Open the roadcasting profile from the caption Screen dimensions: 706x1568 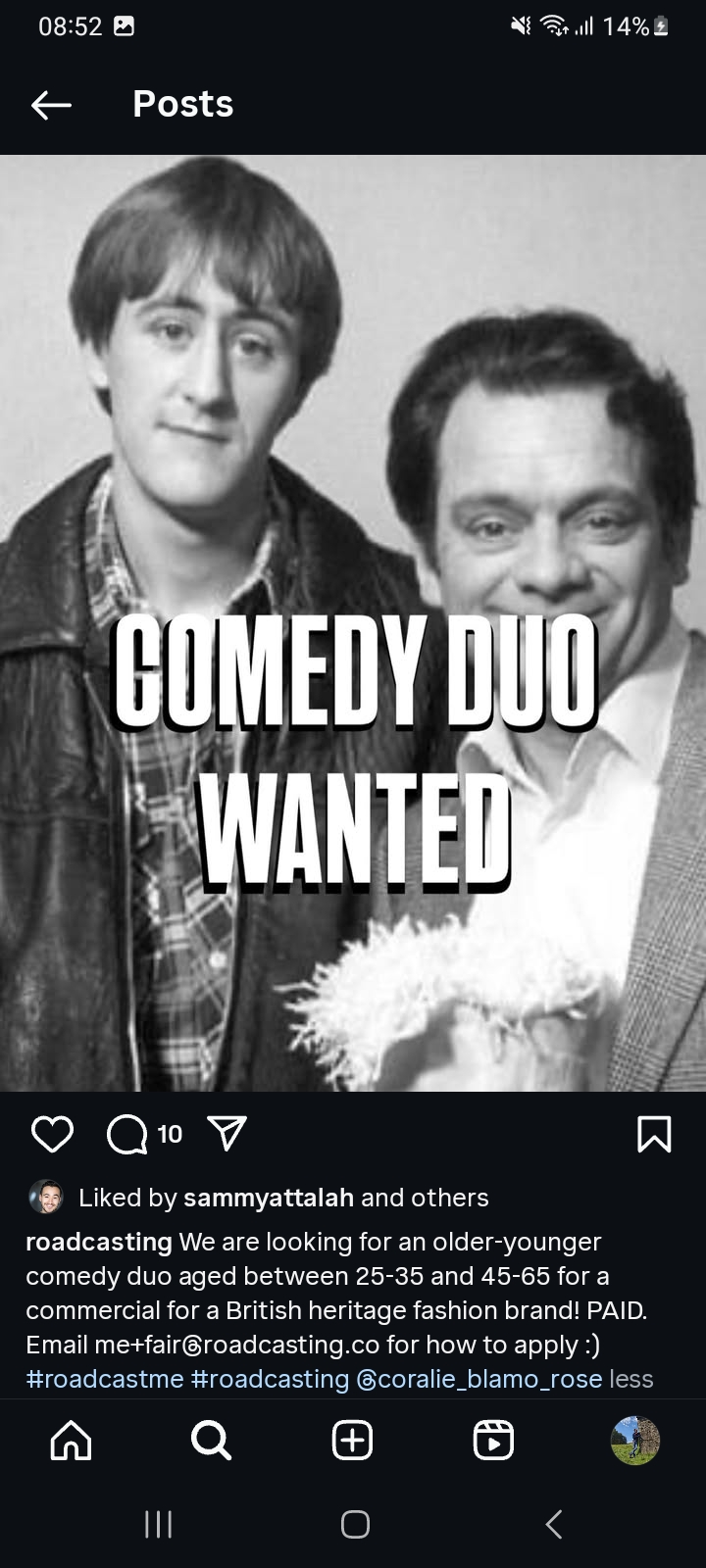point(99,1242)
